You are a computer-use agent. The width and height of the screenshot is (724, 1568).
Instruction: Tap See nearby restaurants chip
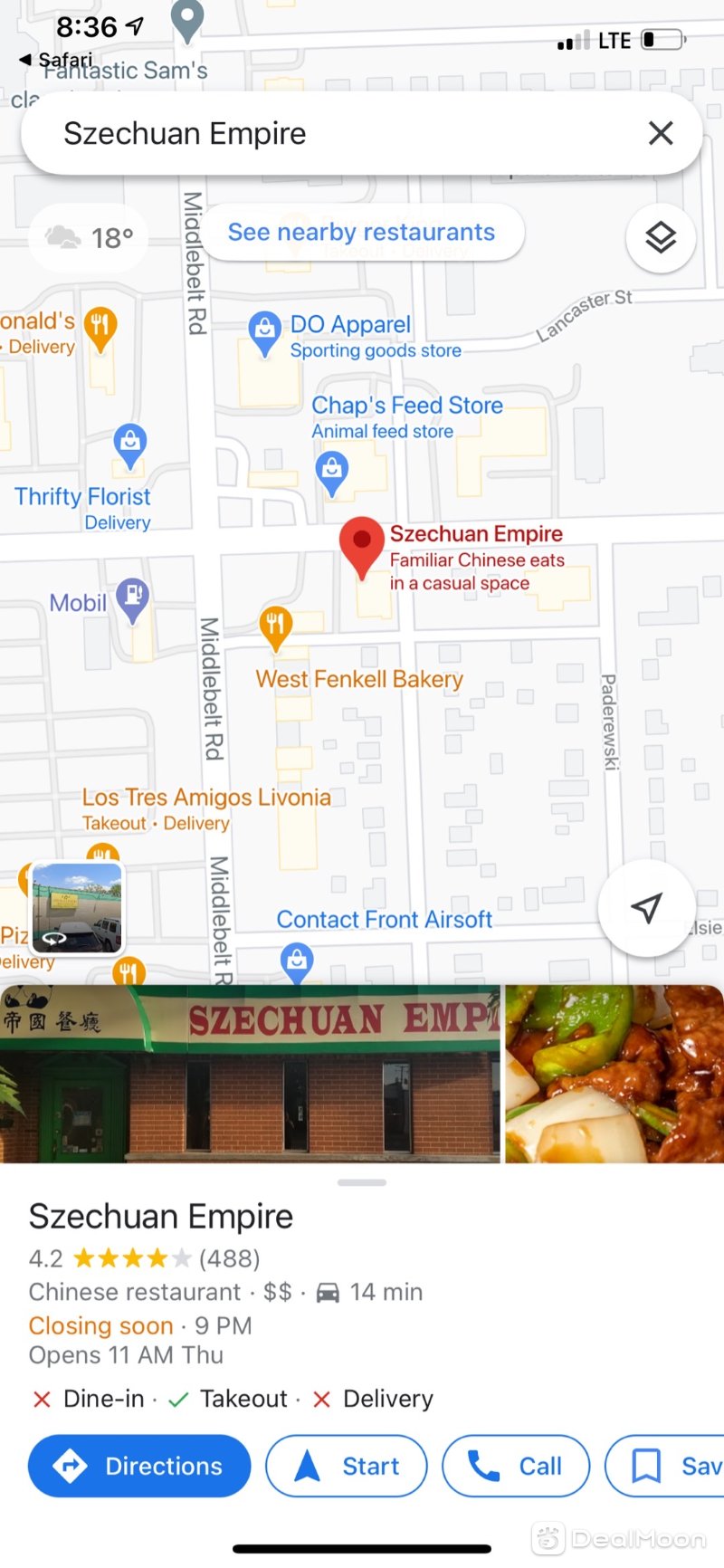[x=362, y=233]
